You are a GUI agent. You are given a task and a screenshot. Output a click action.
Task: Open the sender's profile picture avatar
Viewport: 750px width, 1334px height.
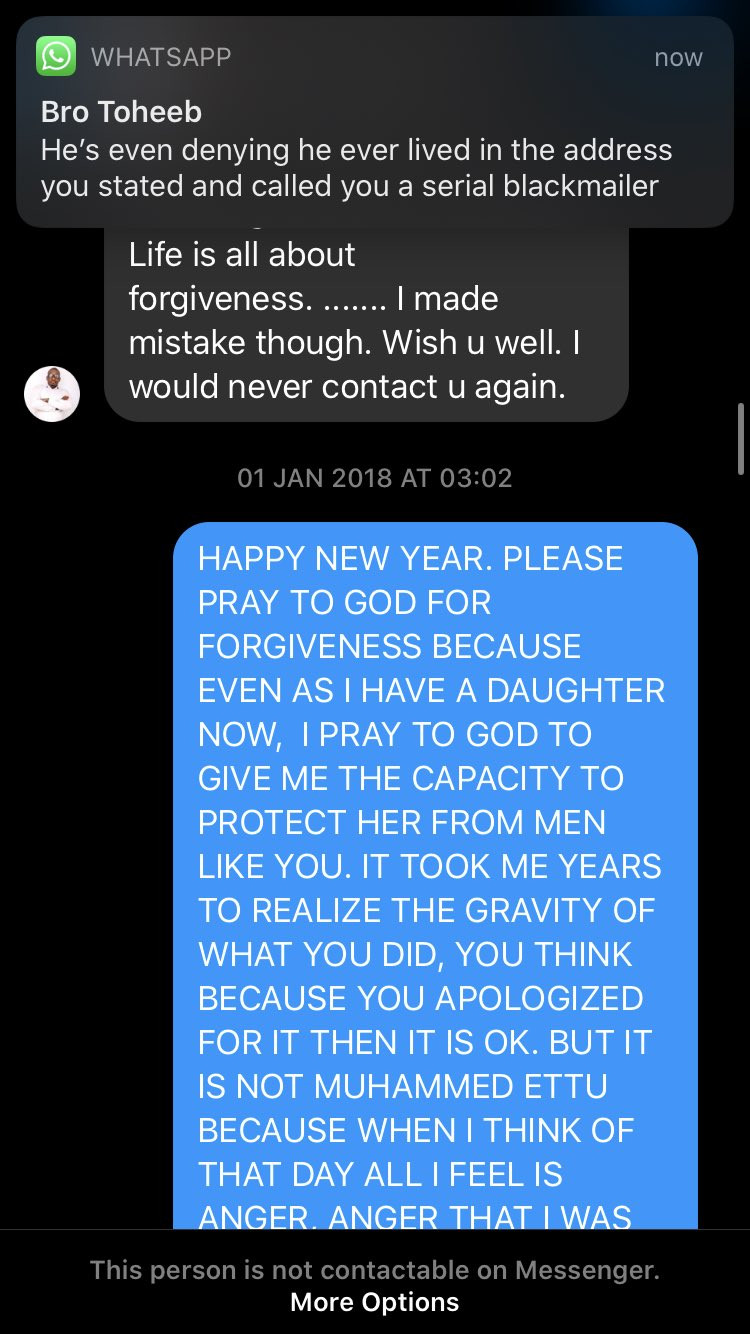52,394
